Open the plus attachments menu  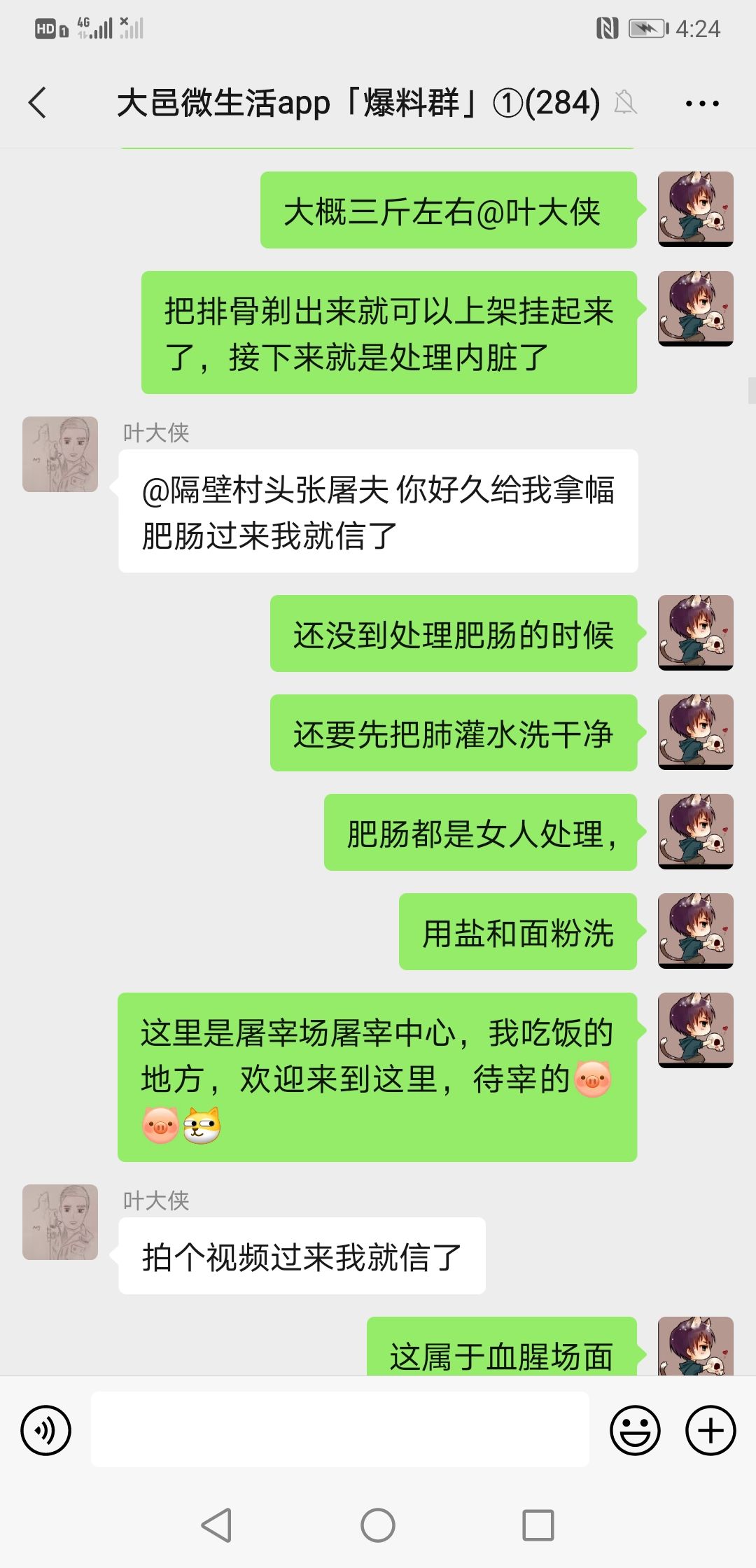pyautogui.click(x=710, y=1429)
